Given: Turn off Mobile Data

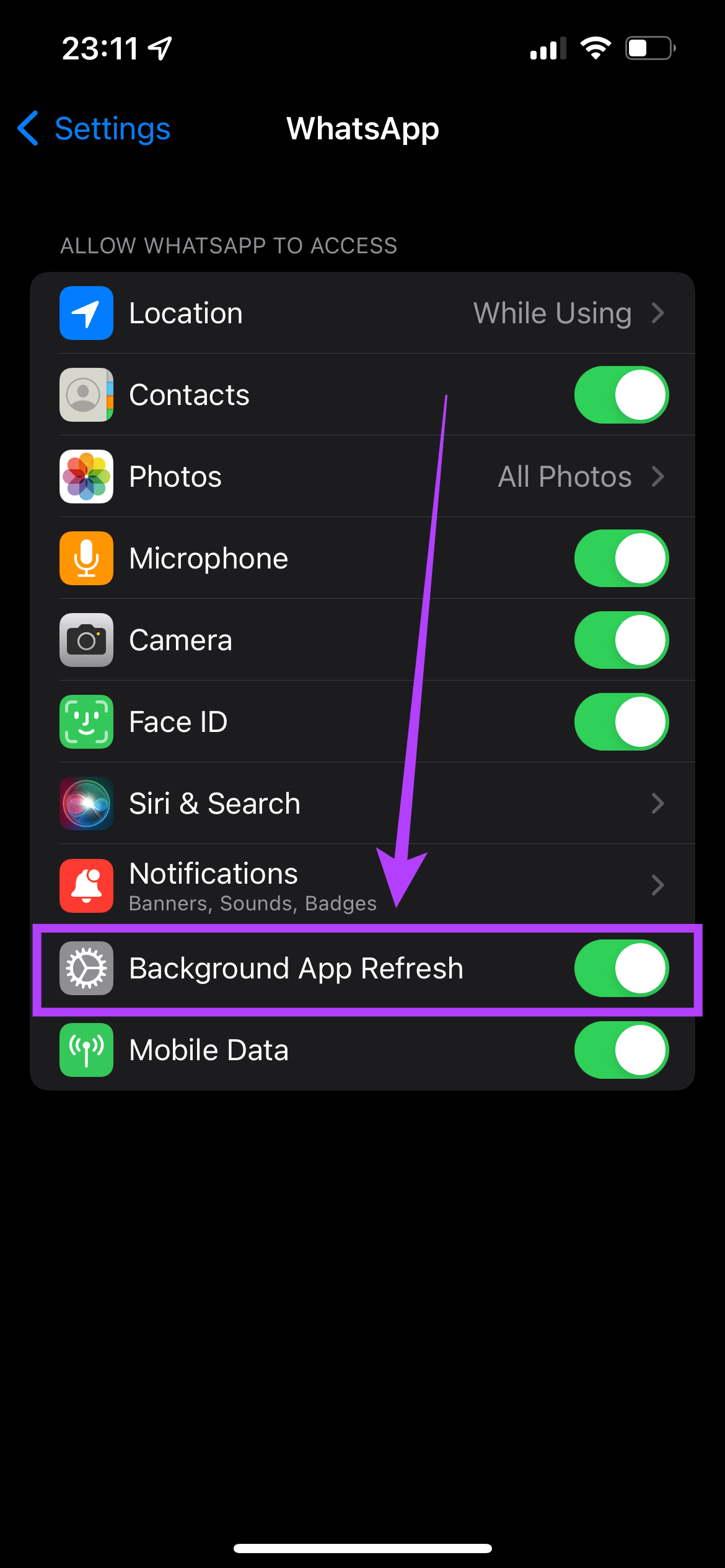Looking at the screenshot, I should (621, 1050).
